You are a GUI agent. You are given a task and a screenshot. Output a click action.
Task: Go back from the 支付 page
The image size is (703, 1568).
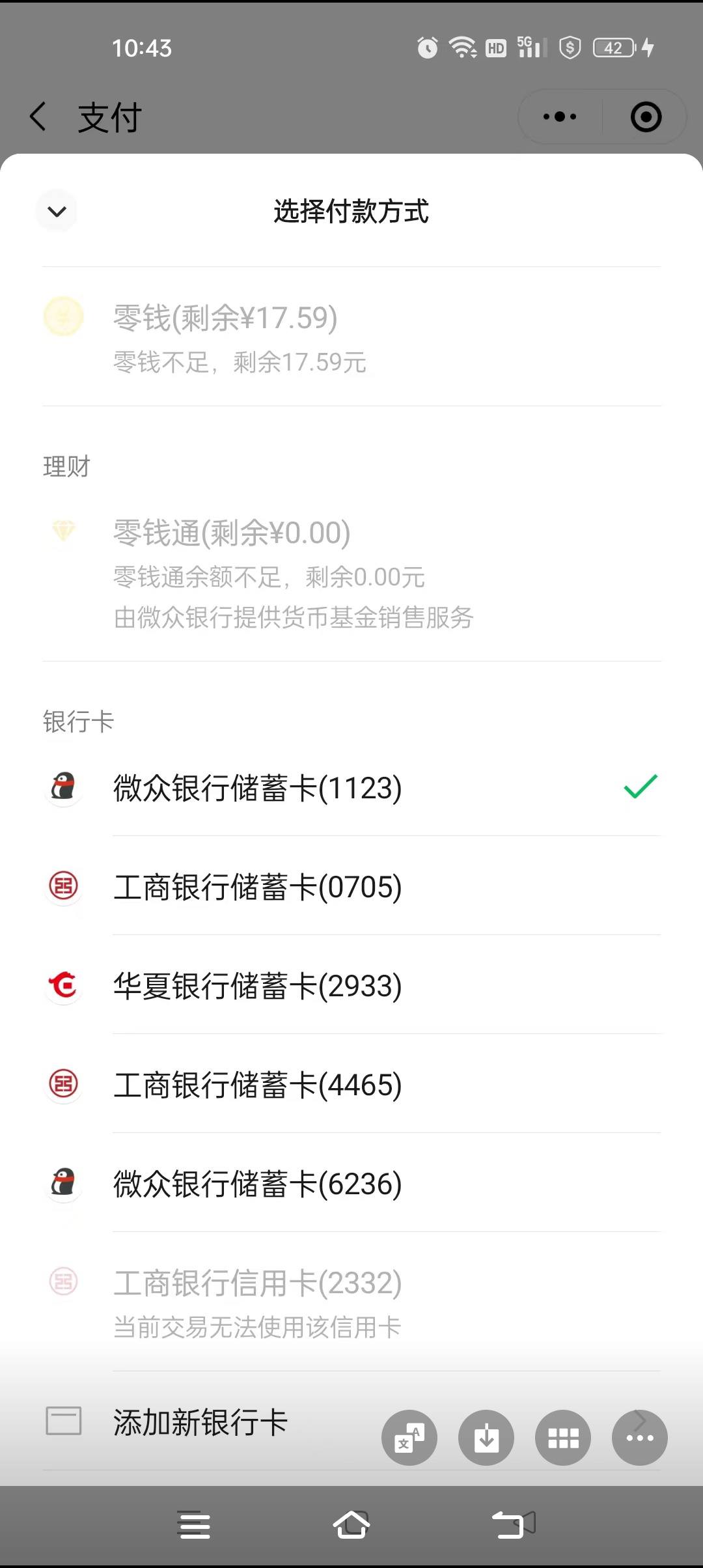(x=38, y=117)
